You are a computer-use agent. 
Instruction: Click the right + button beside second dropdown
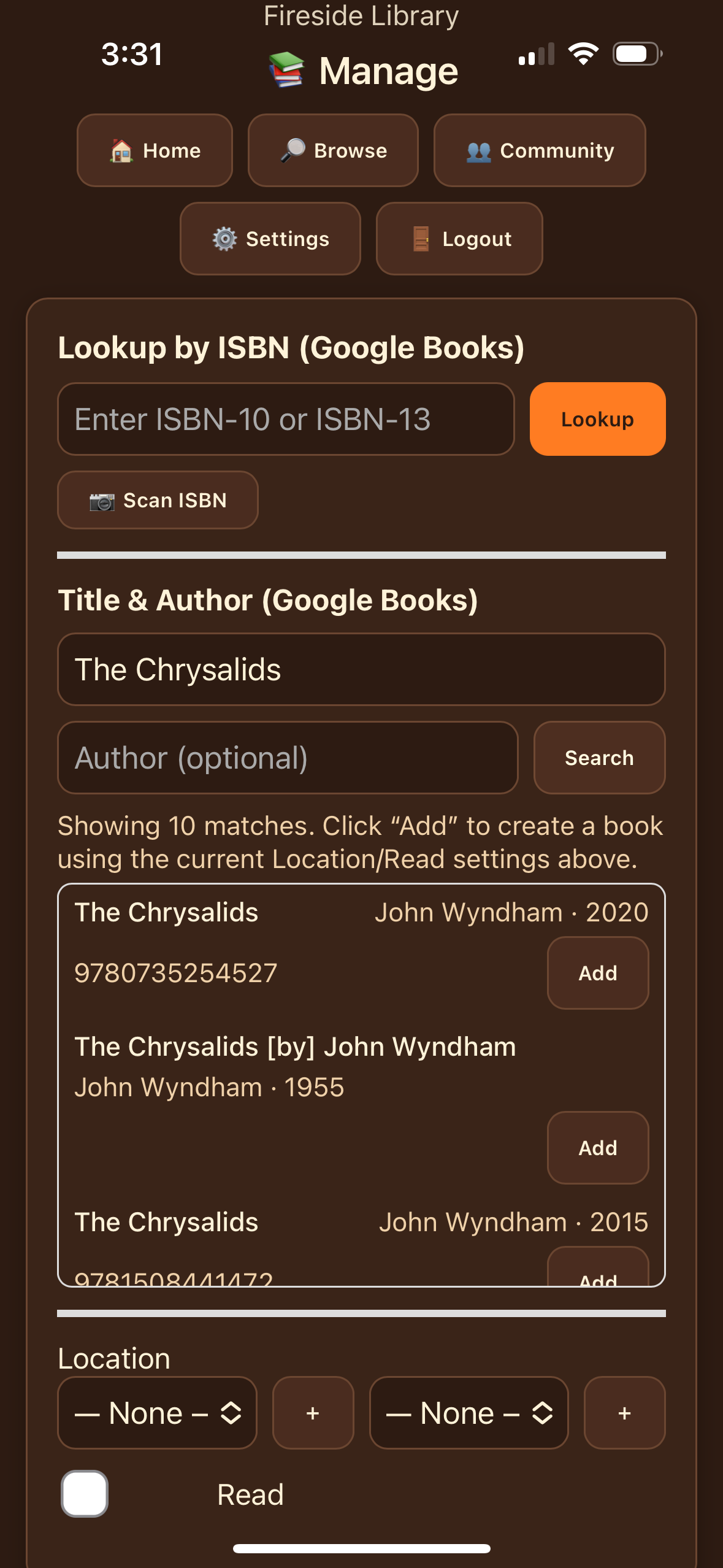coord(624,1413)
